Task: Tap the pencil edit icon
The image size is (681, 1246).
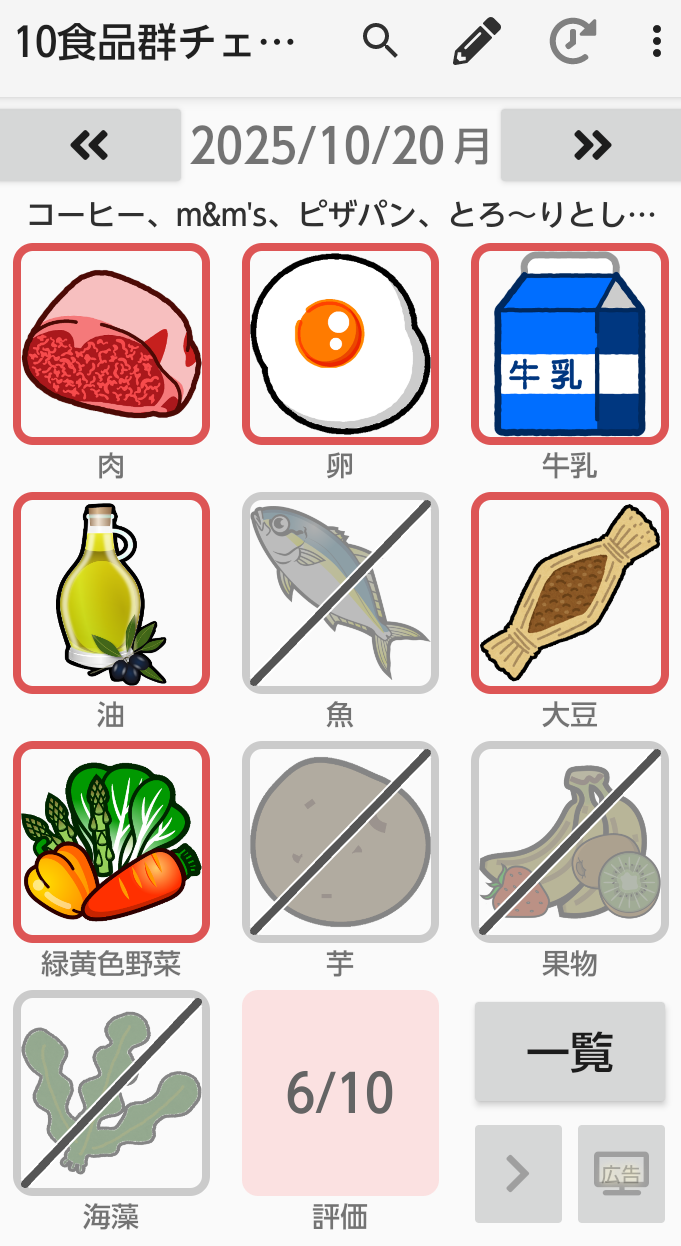Action: point(476,43)
